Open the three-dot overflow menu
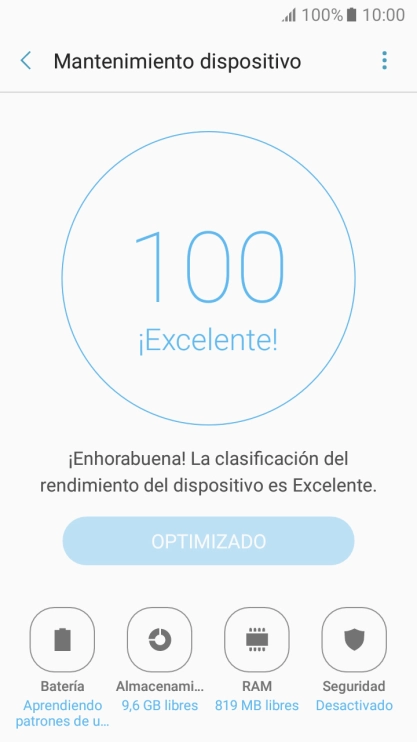 coord(384,61)
